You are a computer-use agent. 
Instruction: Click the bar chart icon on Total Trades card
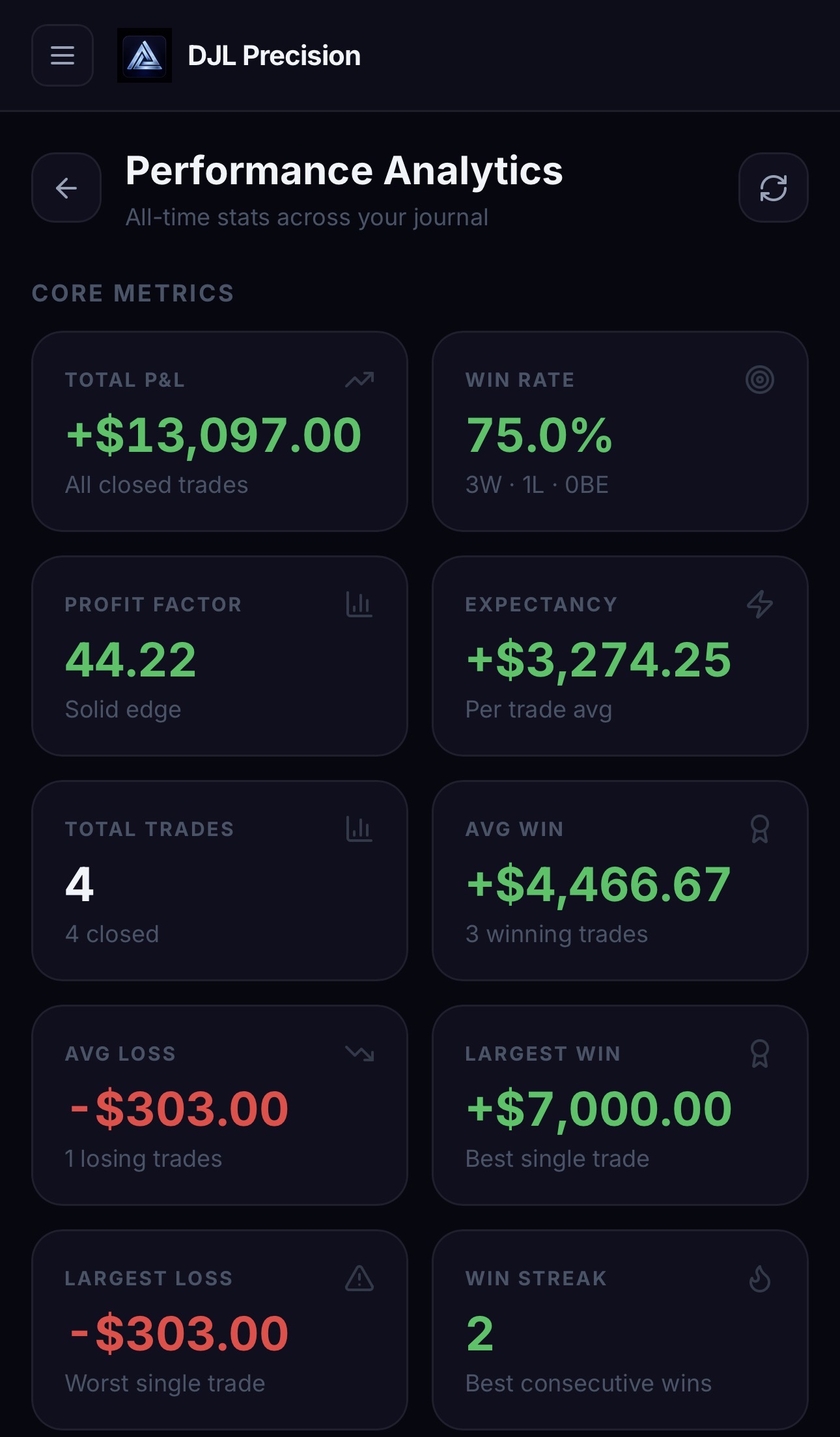click(359, 829)
